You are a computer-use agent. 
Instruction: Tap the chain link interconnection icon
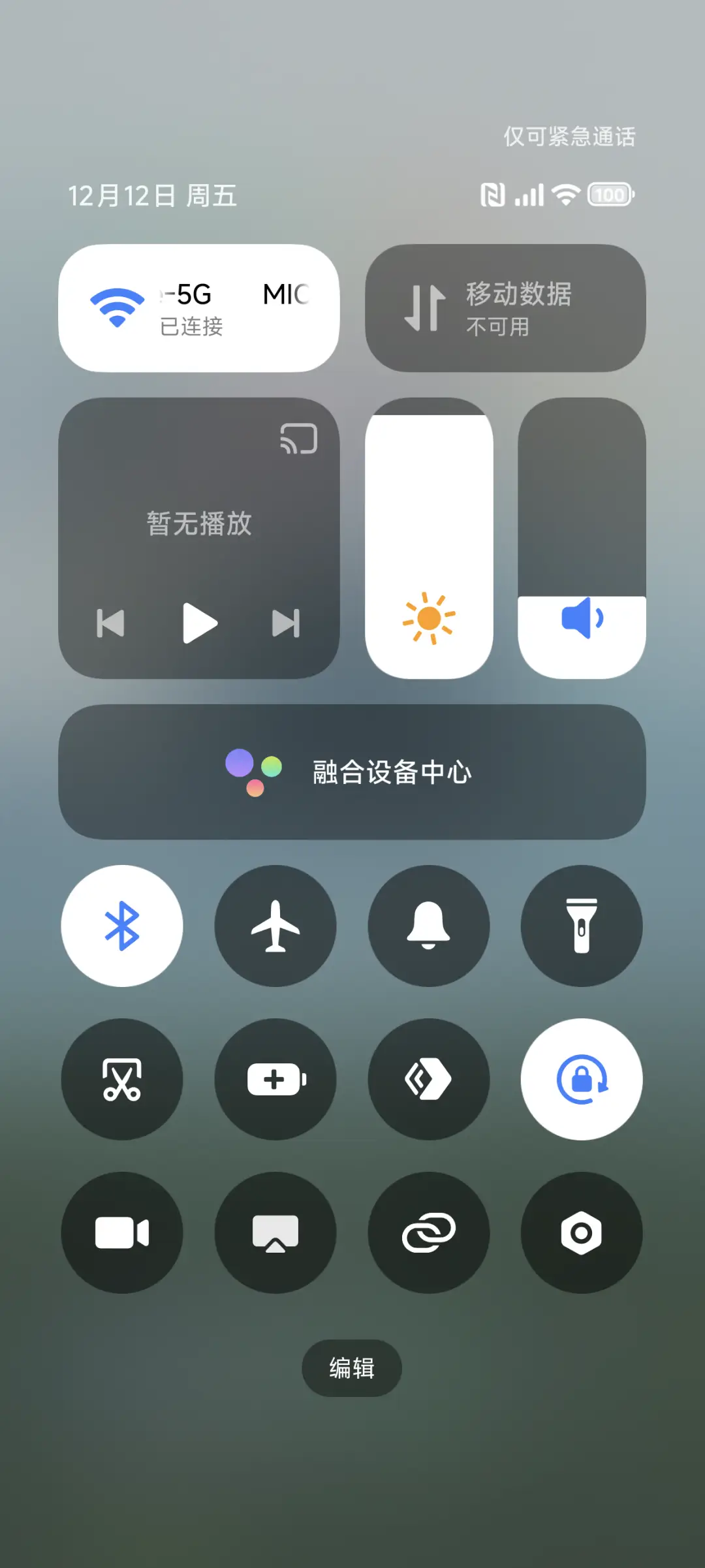pyautogui.click(x=428, y=1232)
